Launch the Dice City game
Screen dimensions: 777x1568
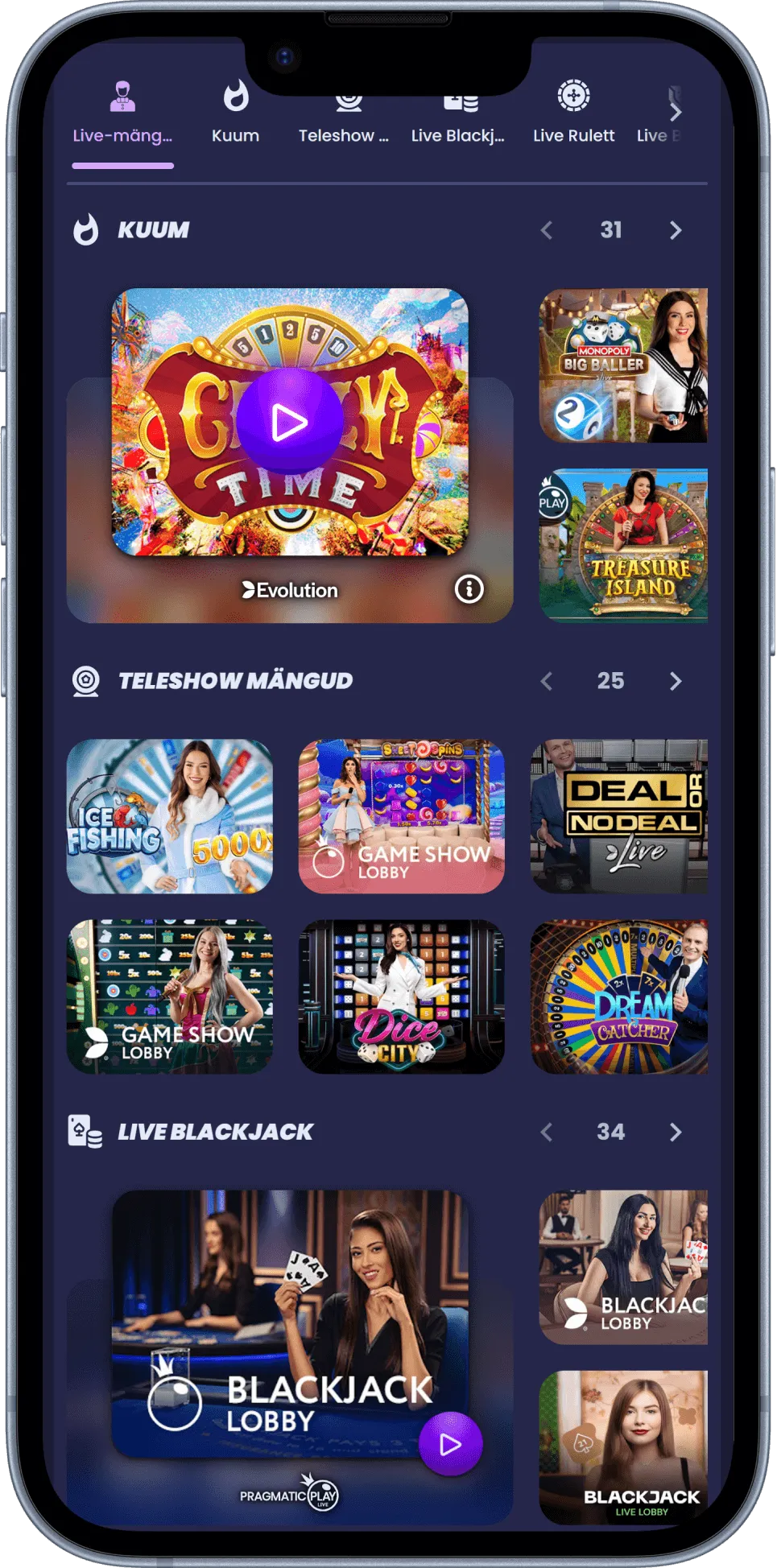[401, 997]
